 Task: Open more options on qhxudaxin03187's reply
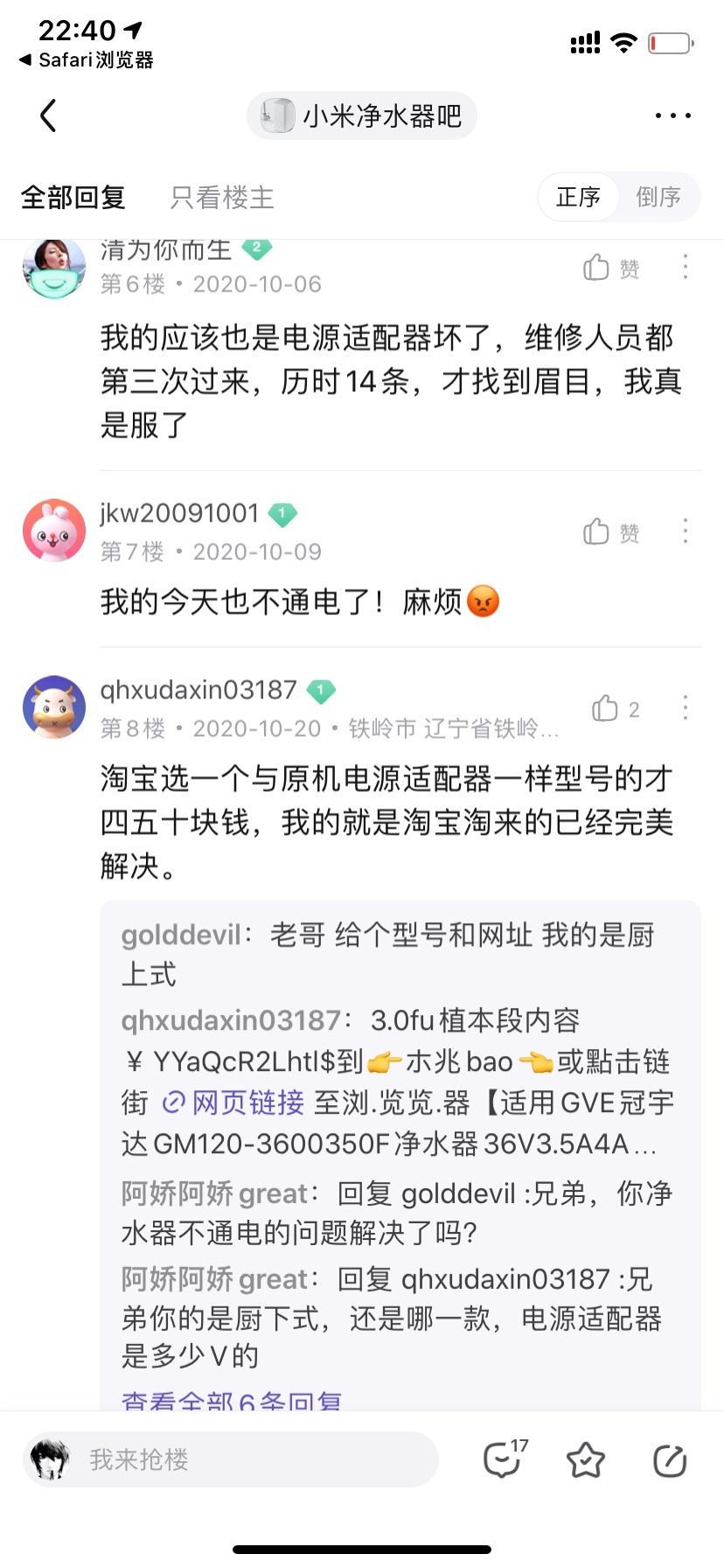pyautogui.click(x=686, y=708)
